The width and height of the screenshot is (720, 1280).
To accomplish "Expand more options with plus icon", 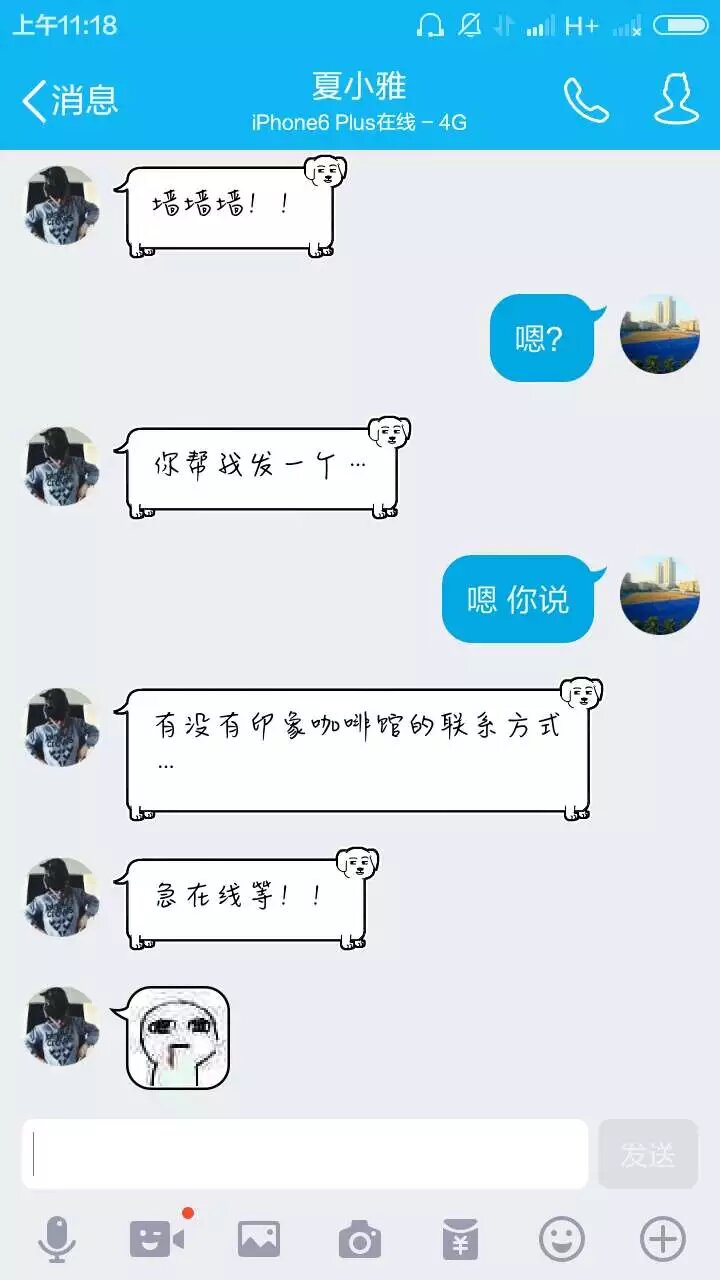I will [663, 1240].
